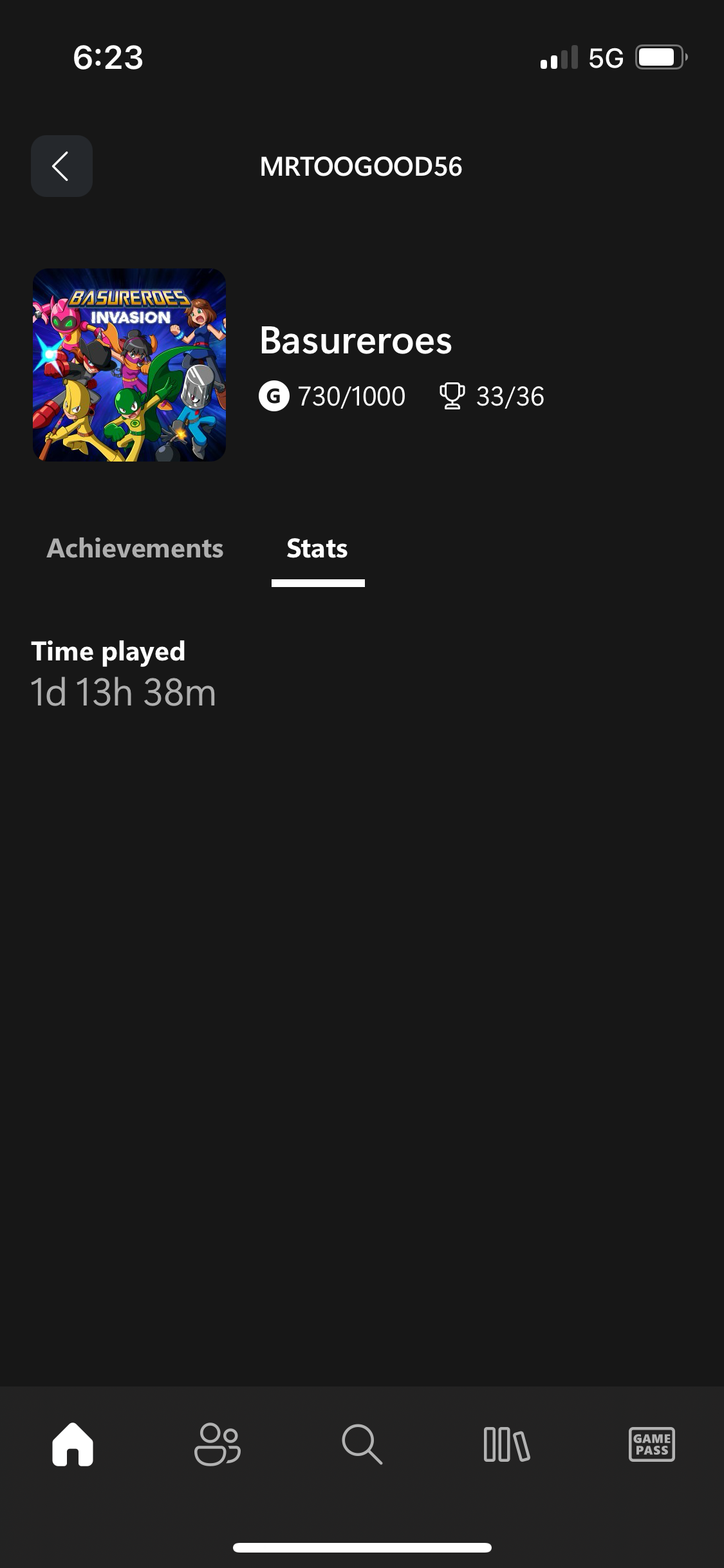This screenshot has height=1568, width=724.
Task: Open the library tab
Action: (506, 1444)
